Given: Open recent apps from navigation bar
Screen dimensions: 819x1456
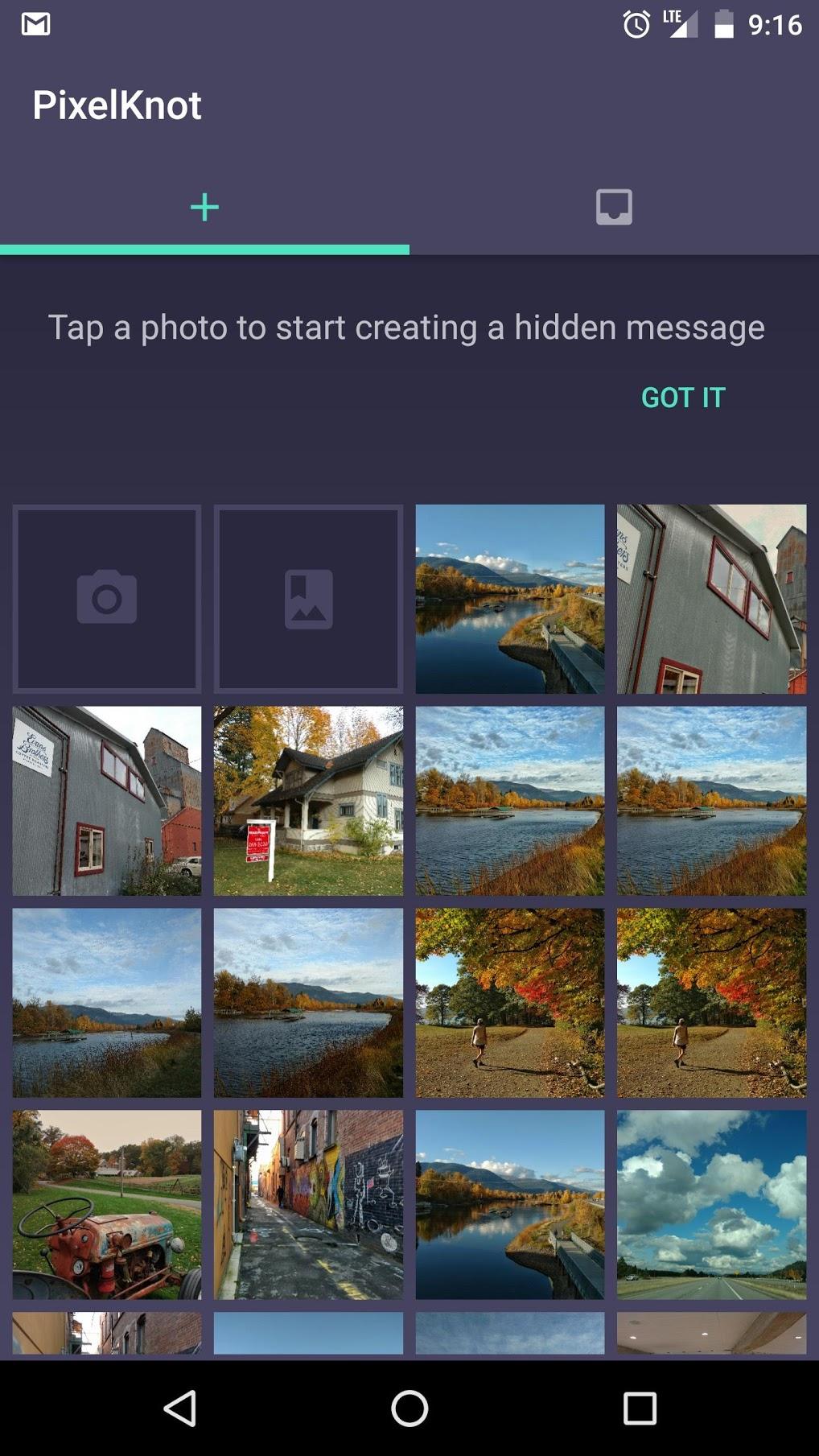Looking at the screenshot, I should [x=640, y=1409].
